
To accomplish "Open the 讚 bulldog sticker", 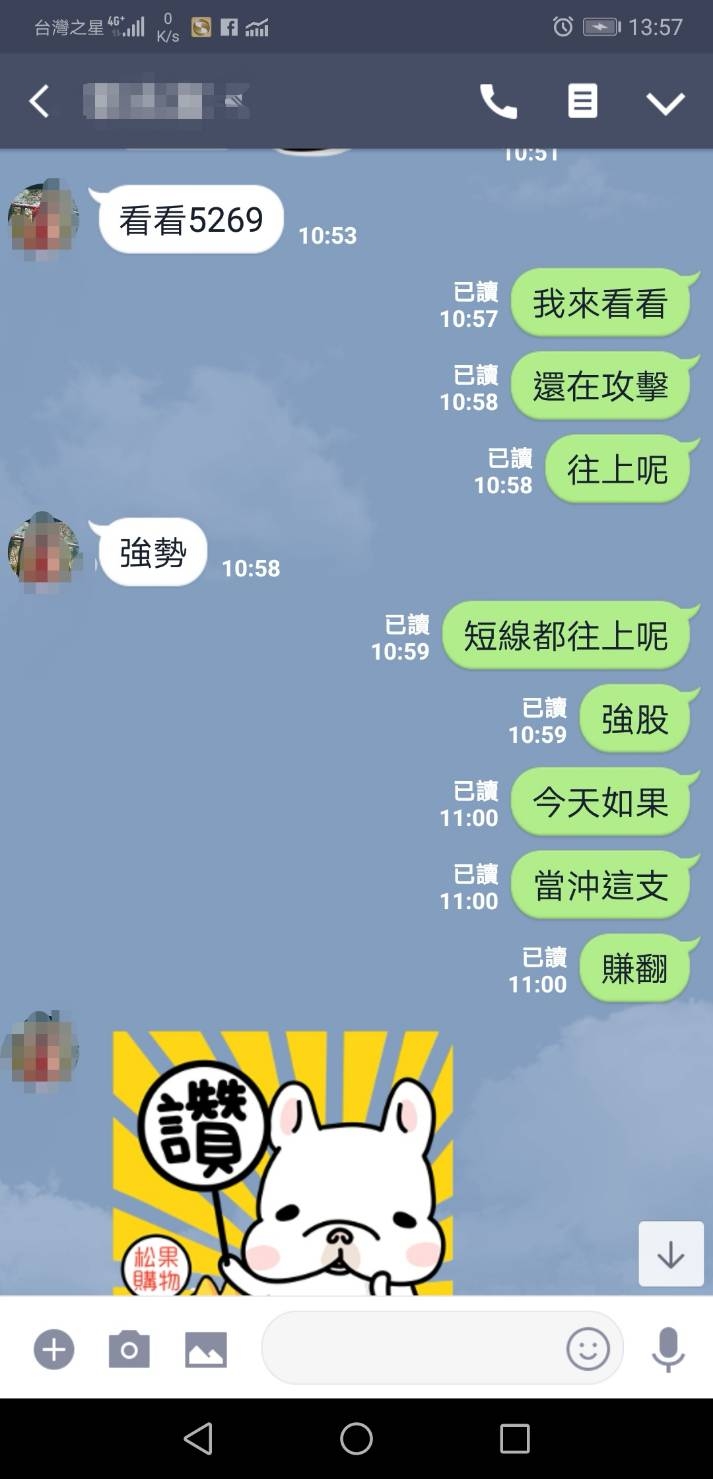I will (282, 1163).
